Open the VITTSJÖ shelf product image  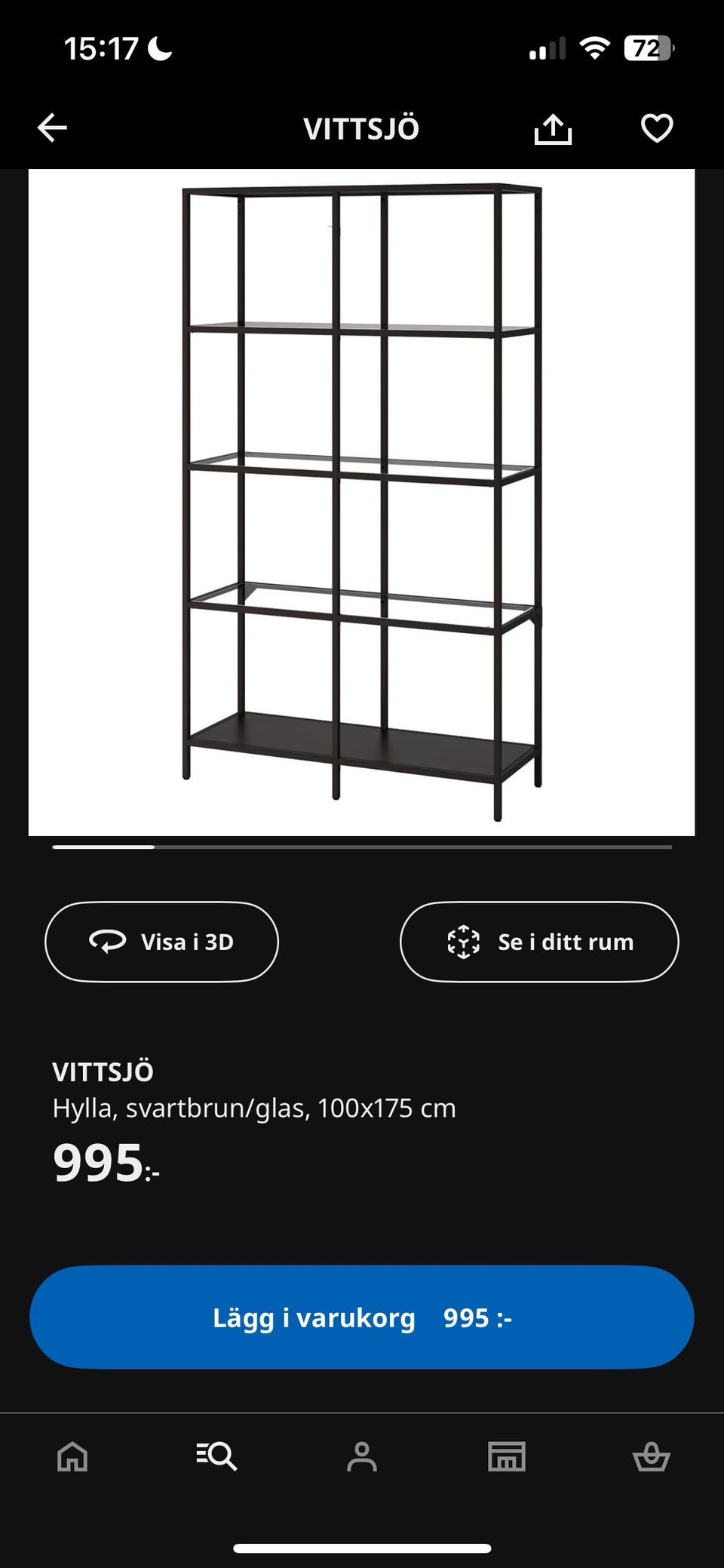point(361,502)
